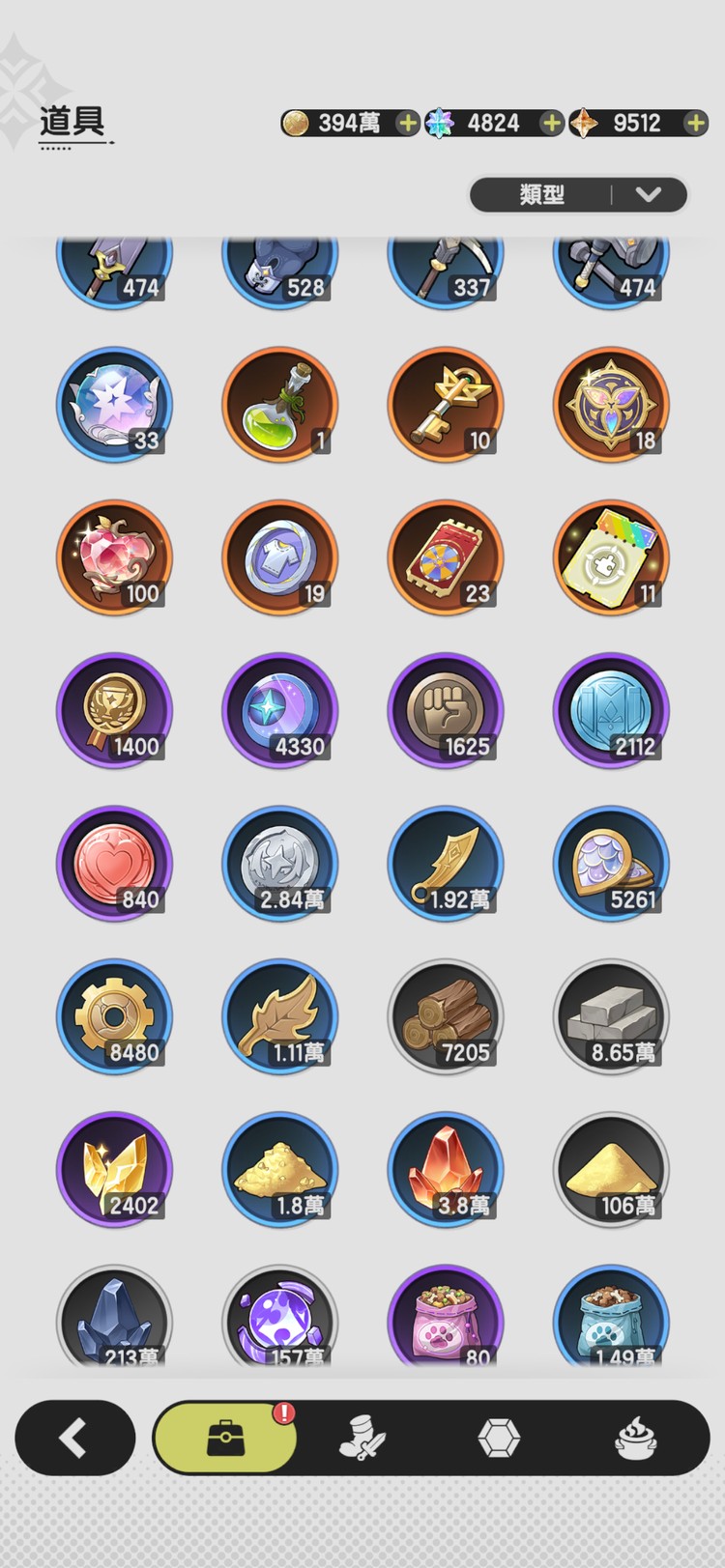
Task: Open the 類型 filter dropdown
Action: [578, 194]
